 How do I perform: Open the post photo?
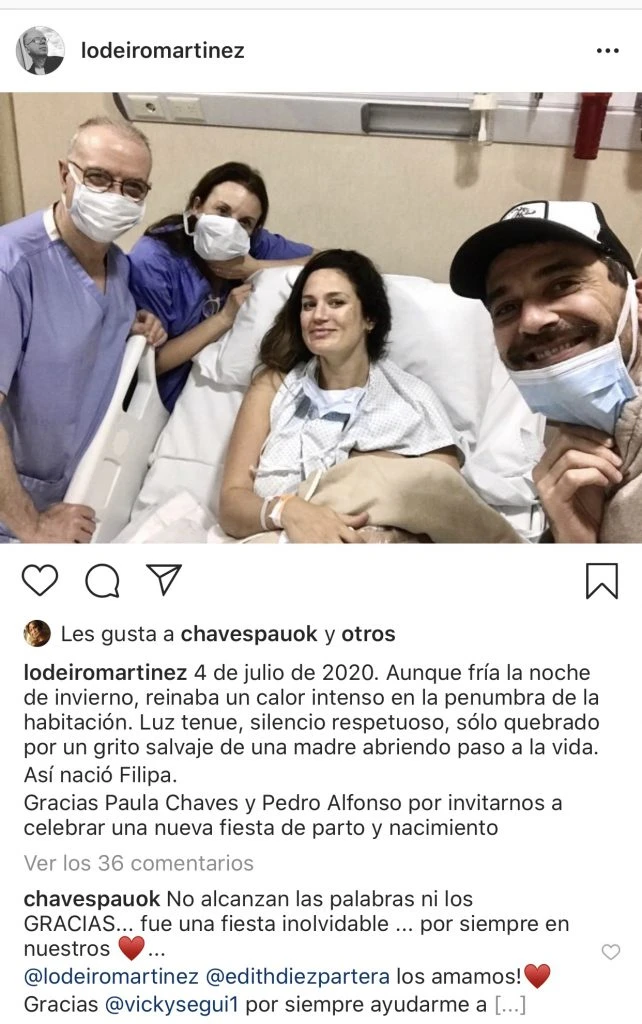pyautogui.click(x=321, y=318)
